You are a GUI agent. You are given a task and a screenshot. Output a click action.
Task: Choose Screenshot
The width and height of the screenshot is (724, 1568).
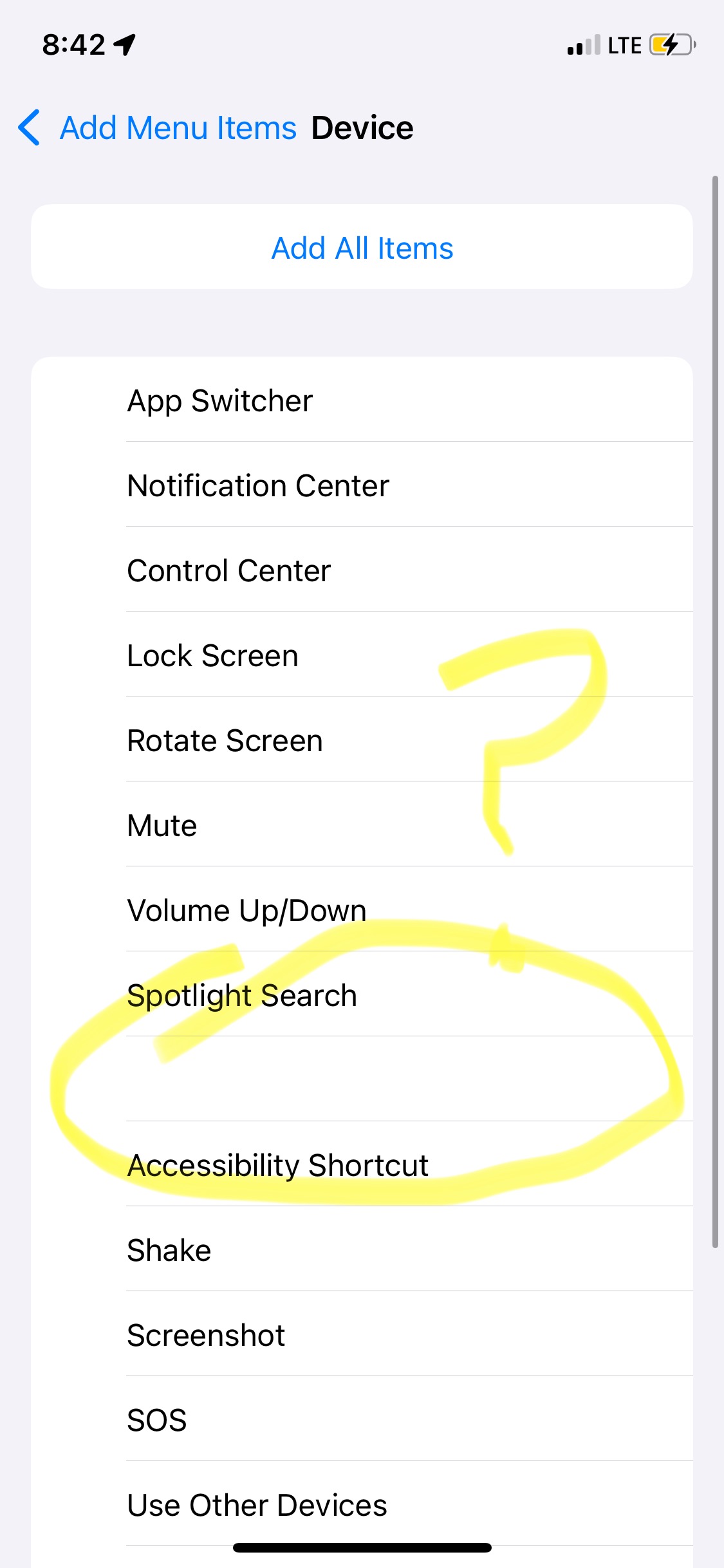205,1335
